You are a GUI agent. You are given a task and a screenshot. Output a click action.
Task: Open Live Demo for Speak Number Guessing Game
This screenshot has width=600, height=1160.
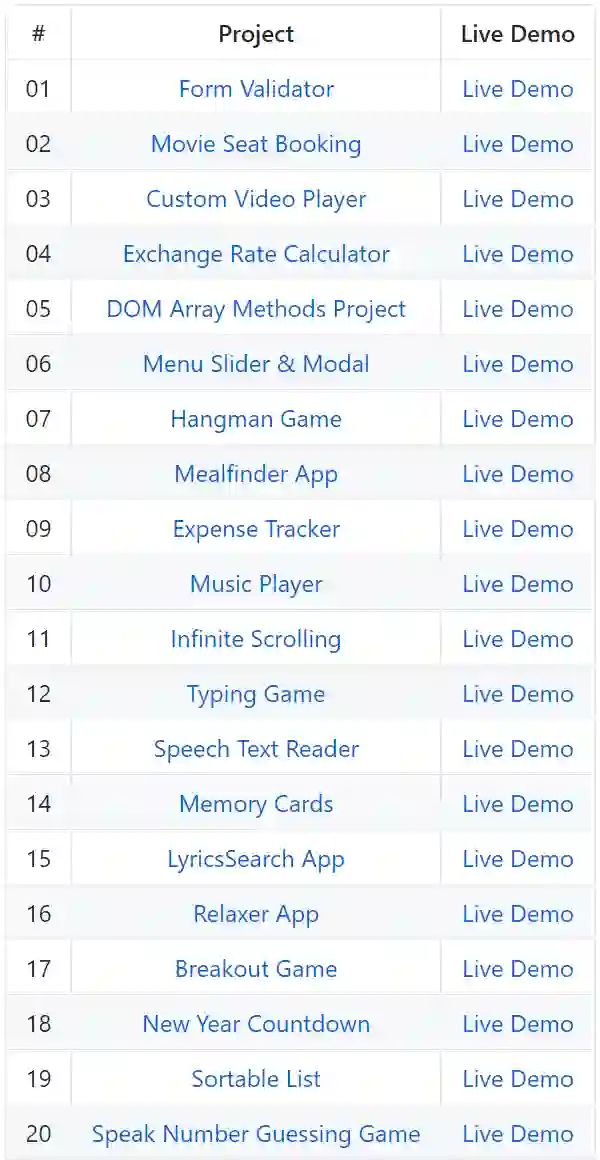(x=517, y=1134)
